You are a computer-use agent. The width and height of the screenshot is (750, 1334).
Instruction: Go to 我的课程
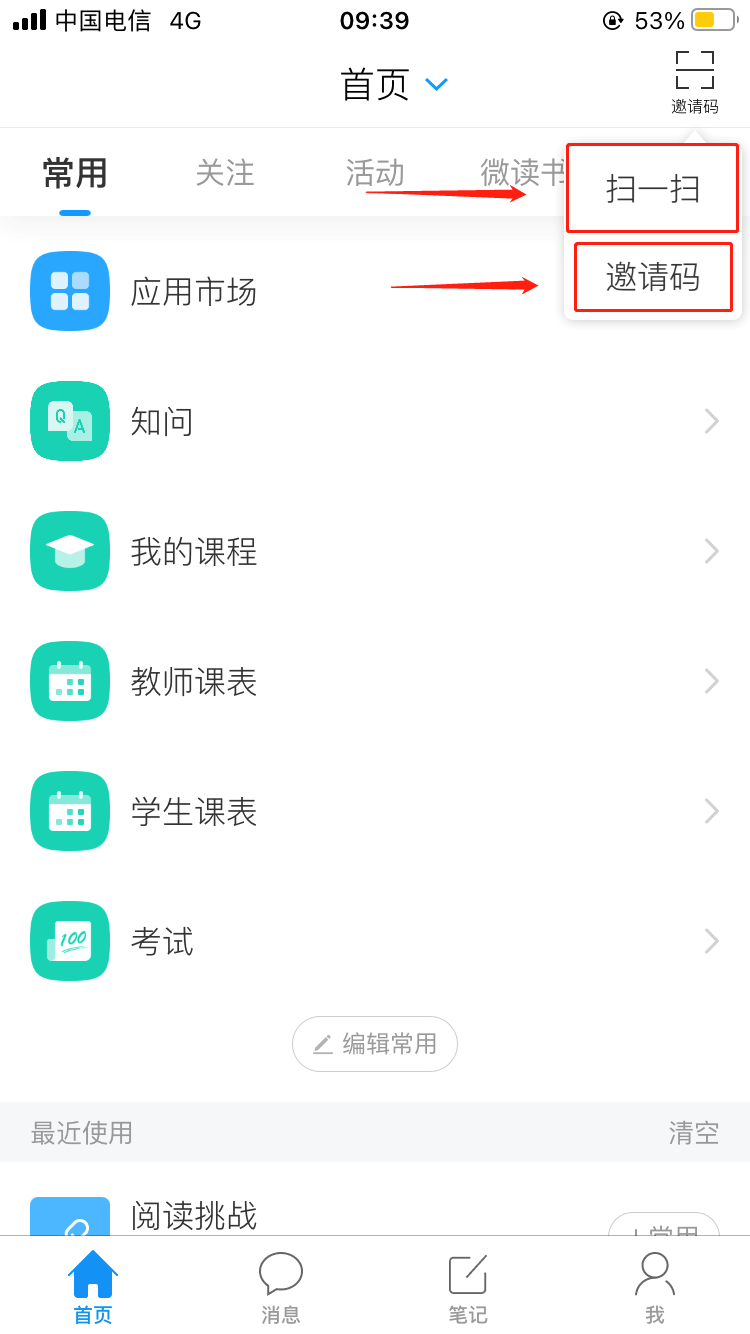[x=375, y=551]
